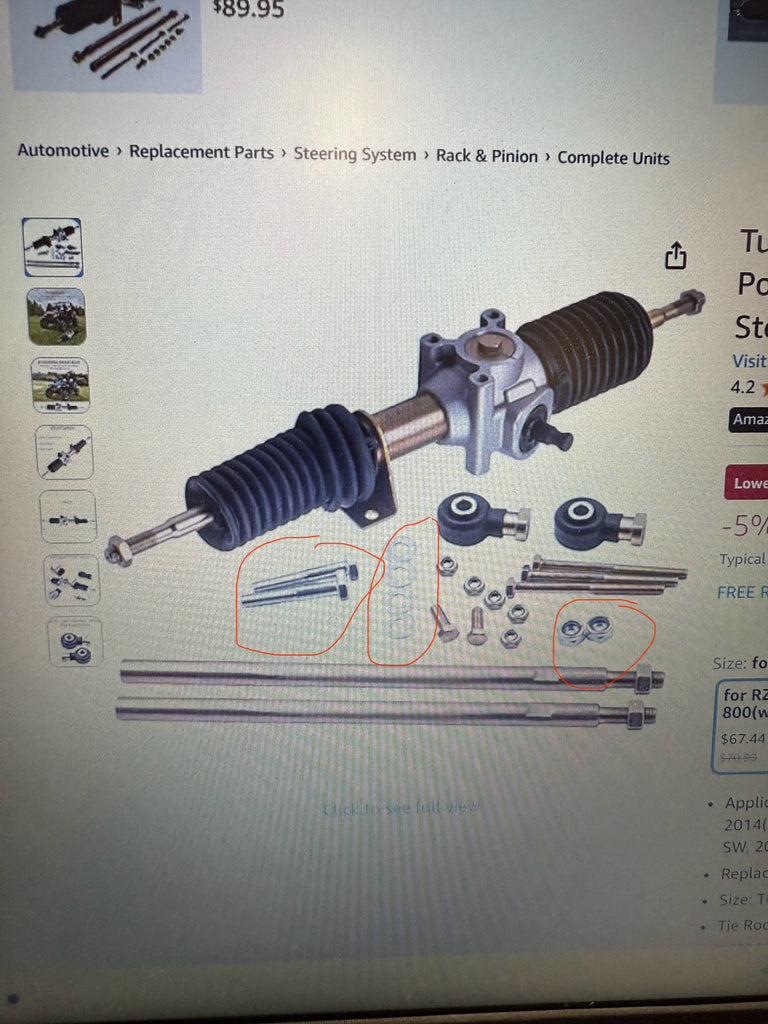The height and width of the screenshot is (1024, 768).
Task: Open the Automotive breadcrumb link
Action: point(63,151)
